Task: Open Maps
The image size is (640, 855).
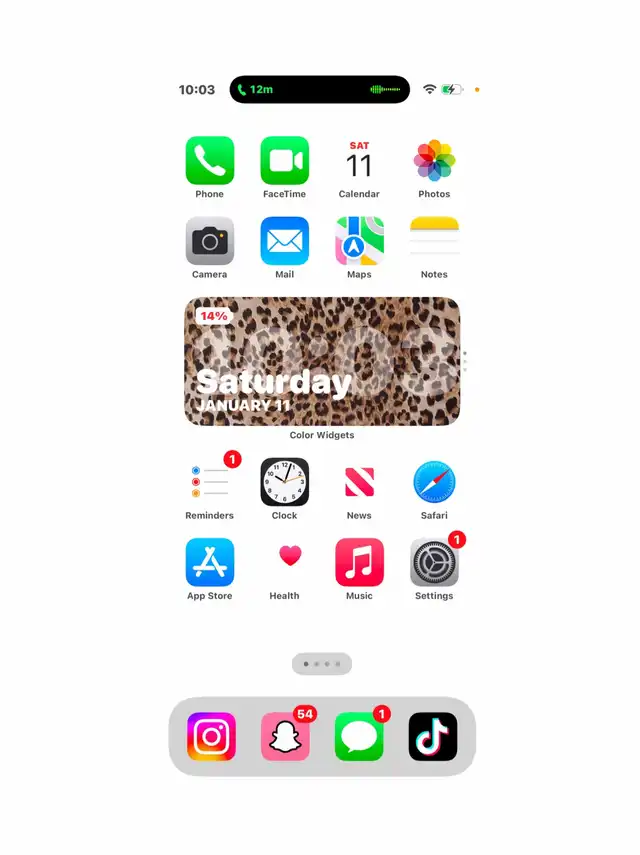Action: pos(359,241)
